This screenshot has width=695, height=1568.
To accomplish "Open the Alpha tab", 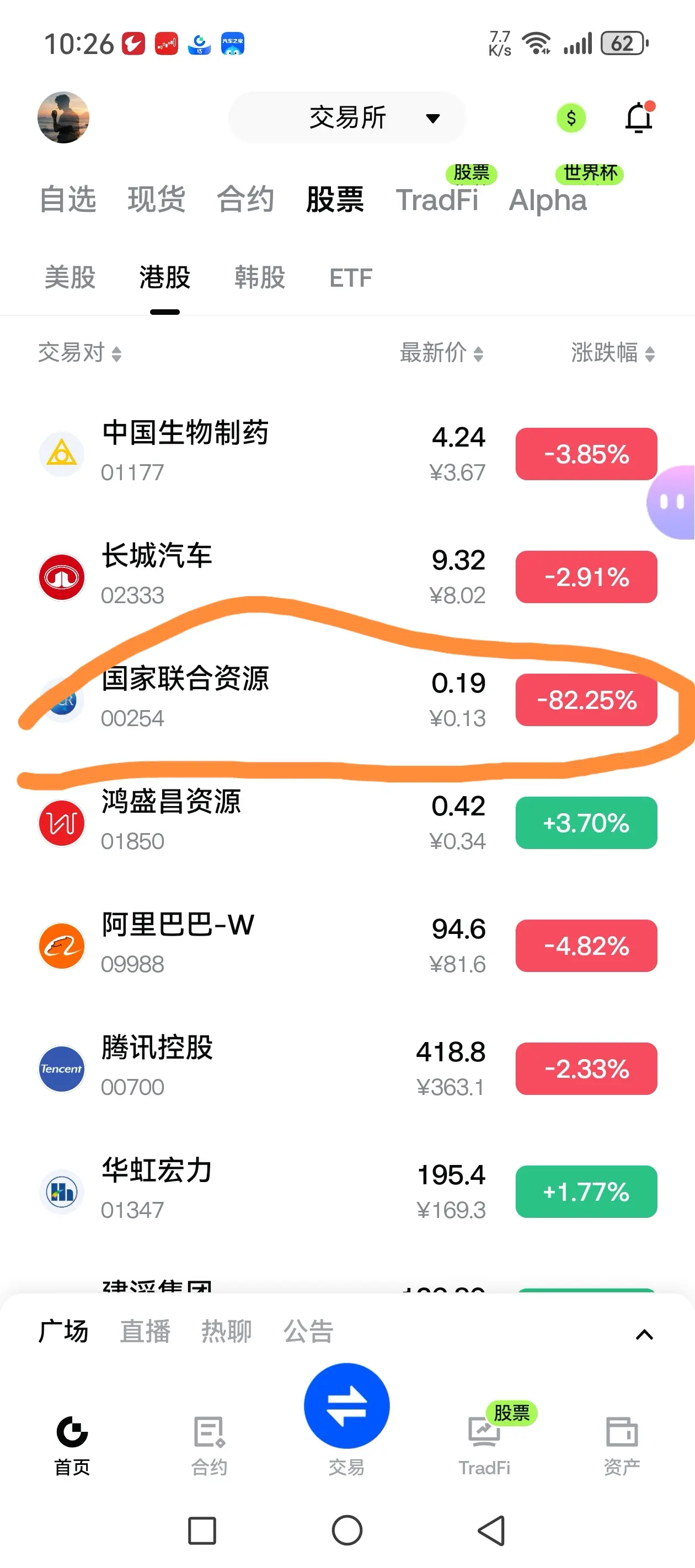I will (548, 200).
